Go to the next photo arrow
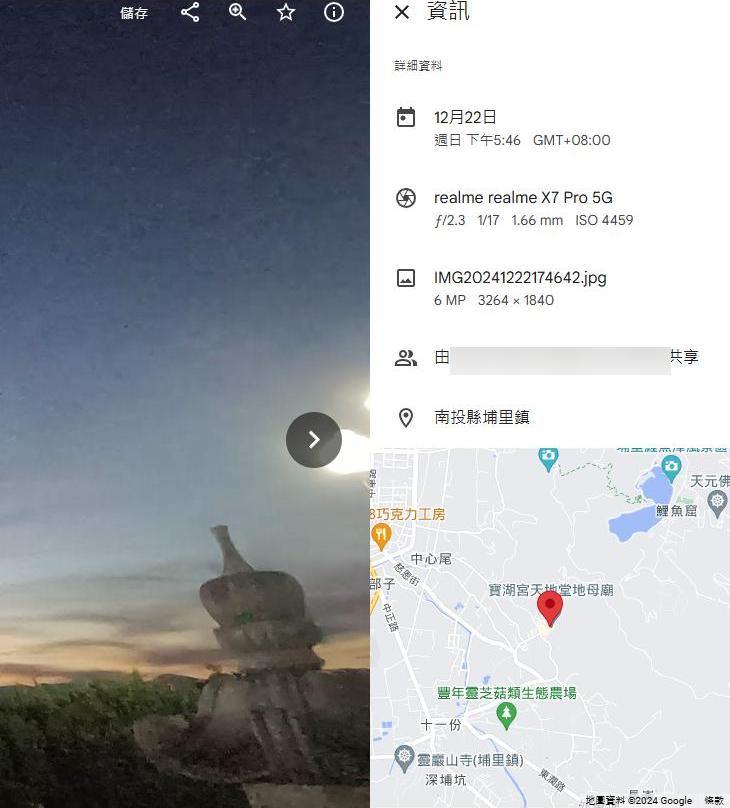 click(x=313, y=440)
